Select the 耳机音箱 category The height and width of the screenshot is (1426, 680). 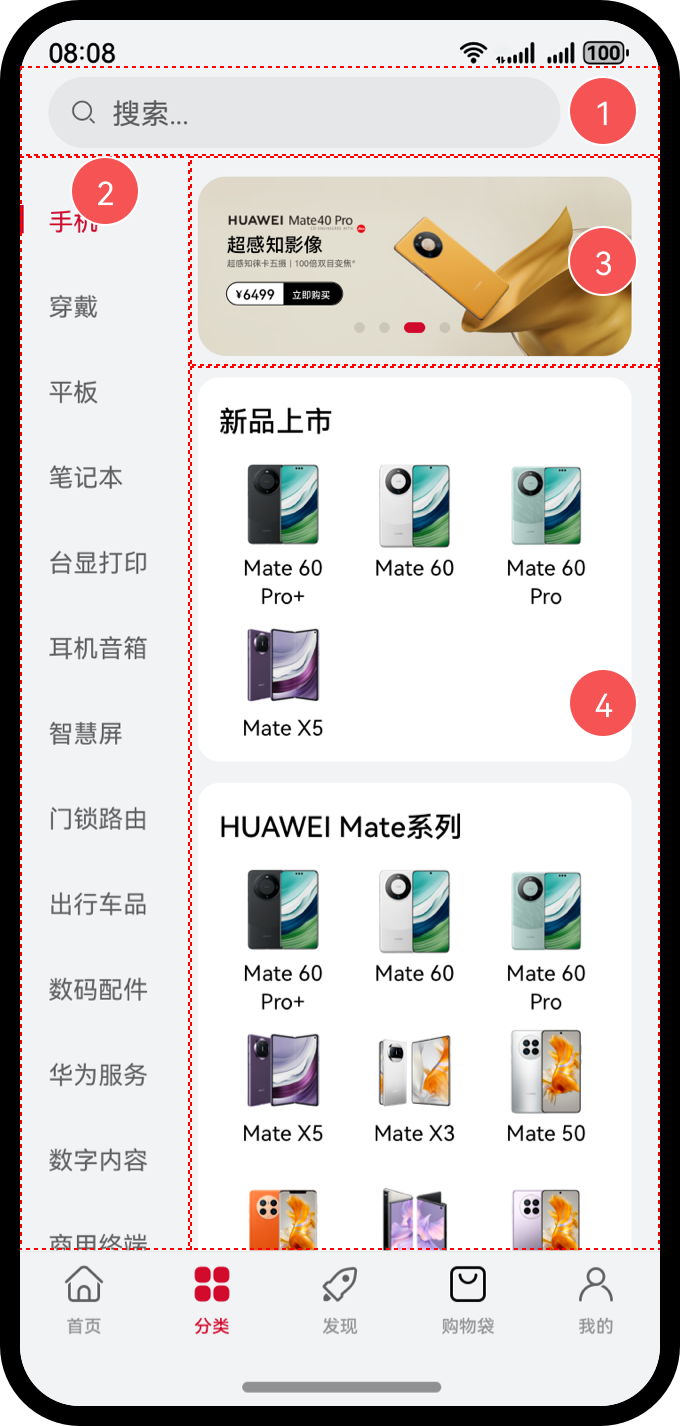pos(98,648)
